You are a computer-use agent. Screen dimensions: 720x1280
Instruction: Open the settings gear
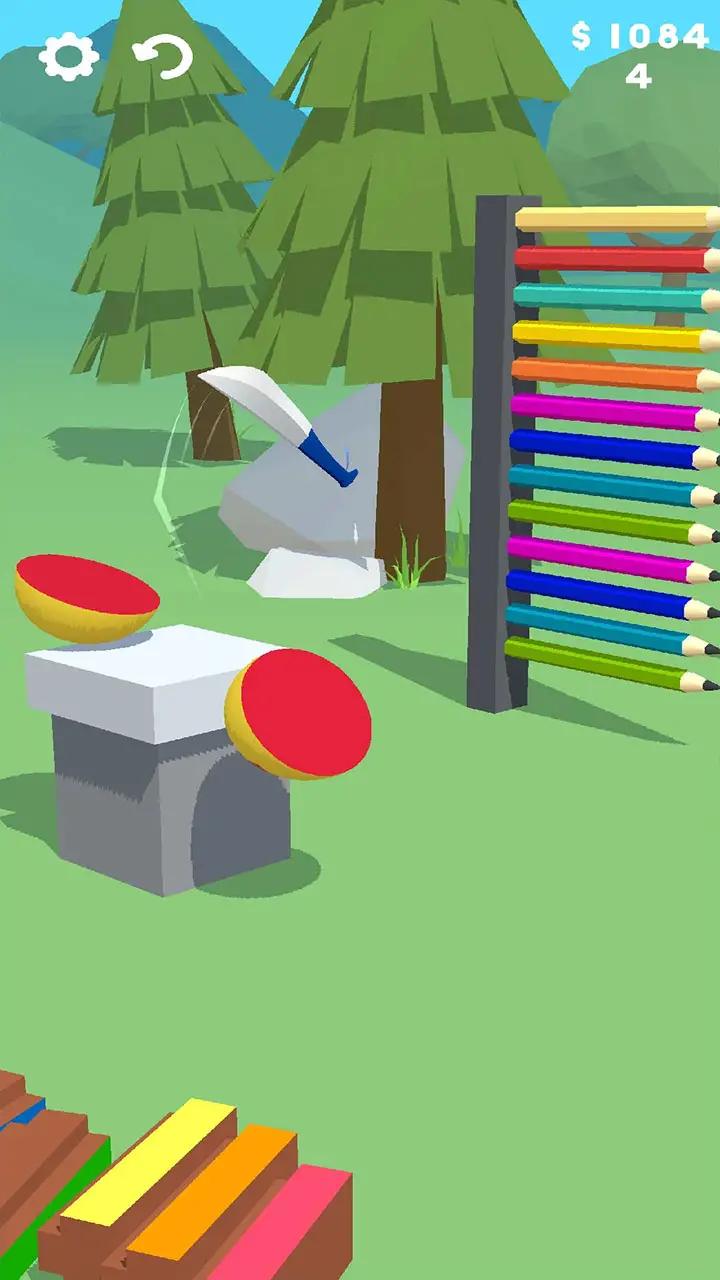click(69, 58)
